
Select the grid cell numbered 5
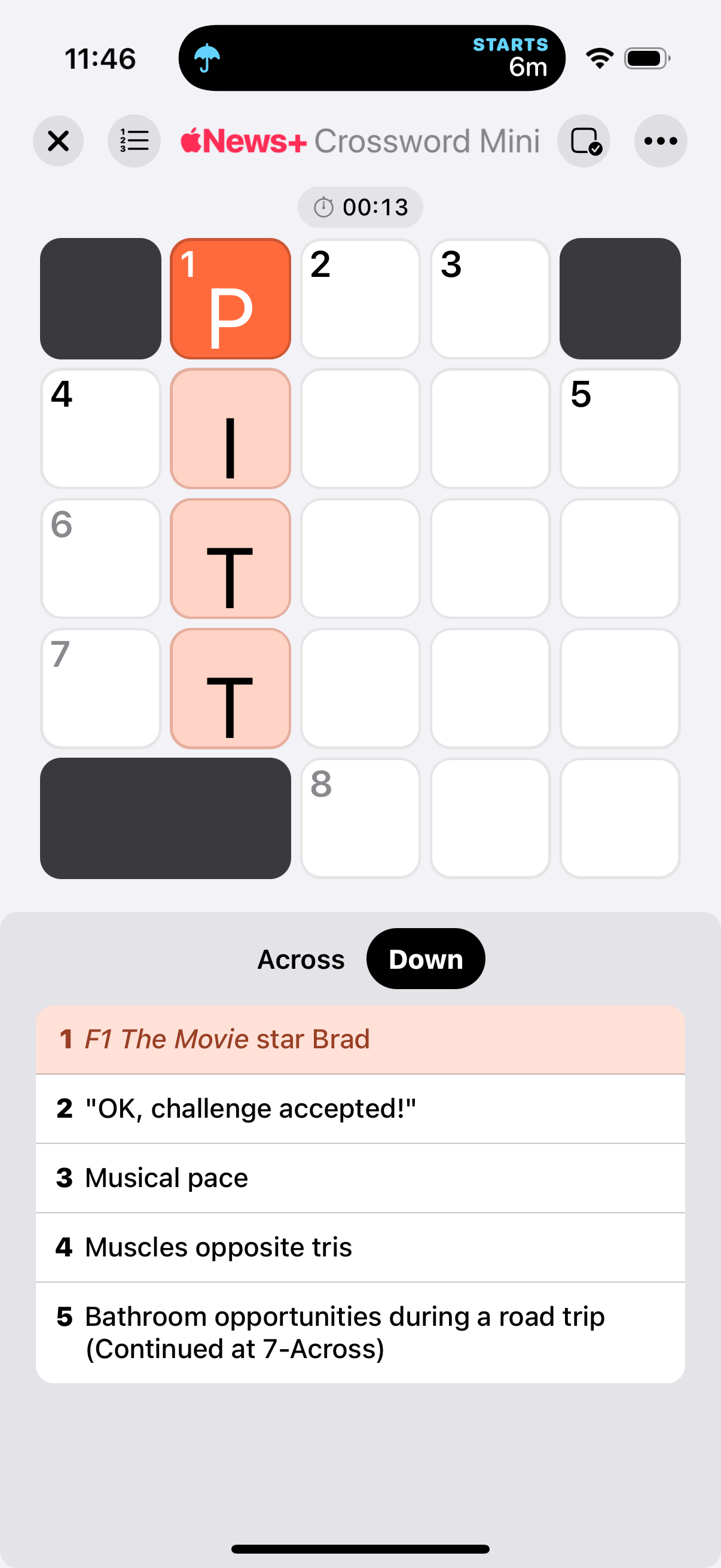(x=620, y=429)
